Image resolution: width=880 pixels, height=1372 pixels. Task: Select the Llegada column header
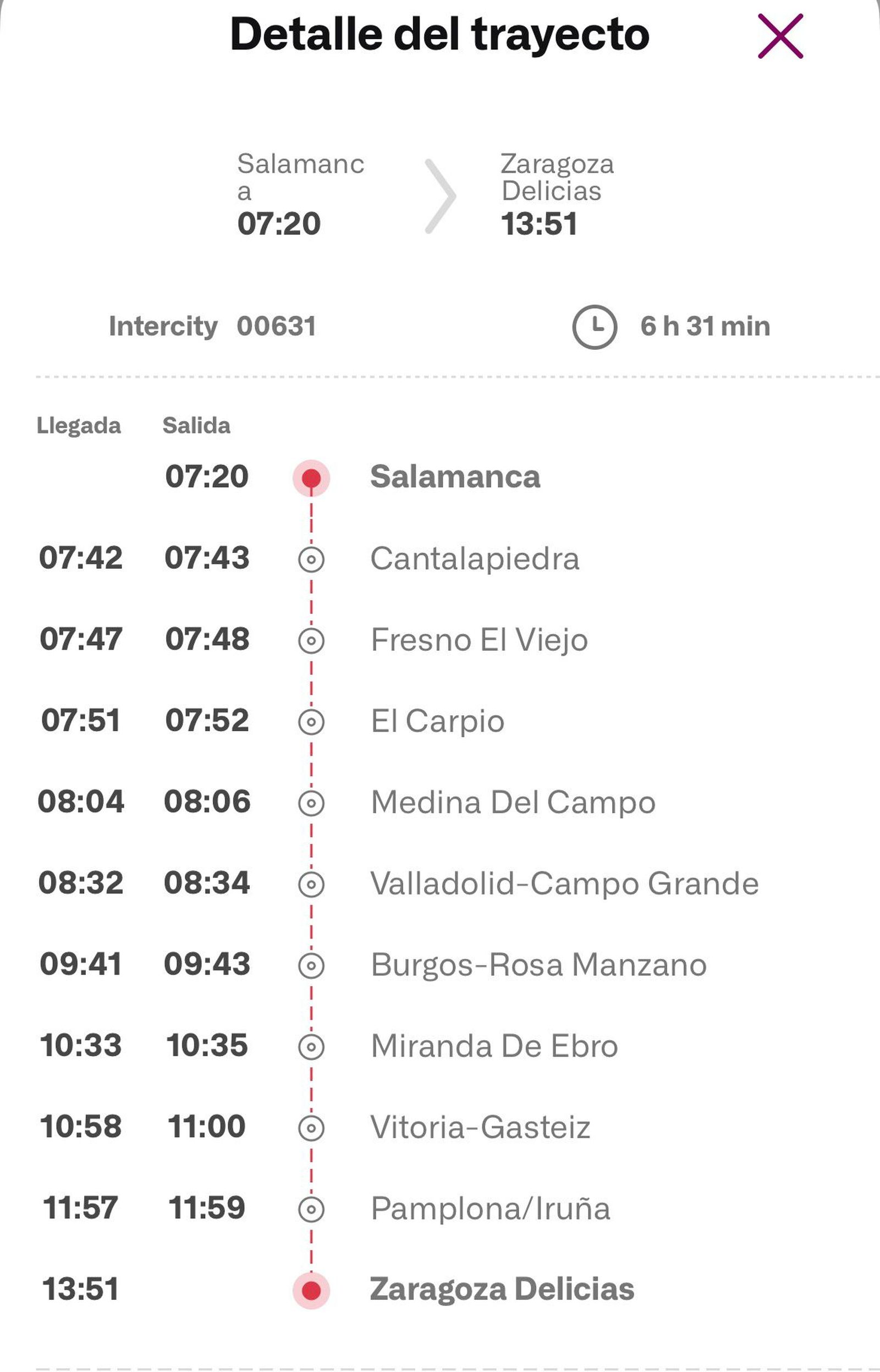click(x=79, y=425)
